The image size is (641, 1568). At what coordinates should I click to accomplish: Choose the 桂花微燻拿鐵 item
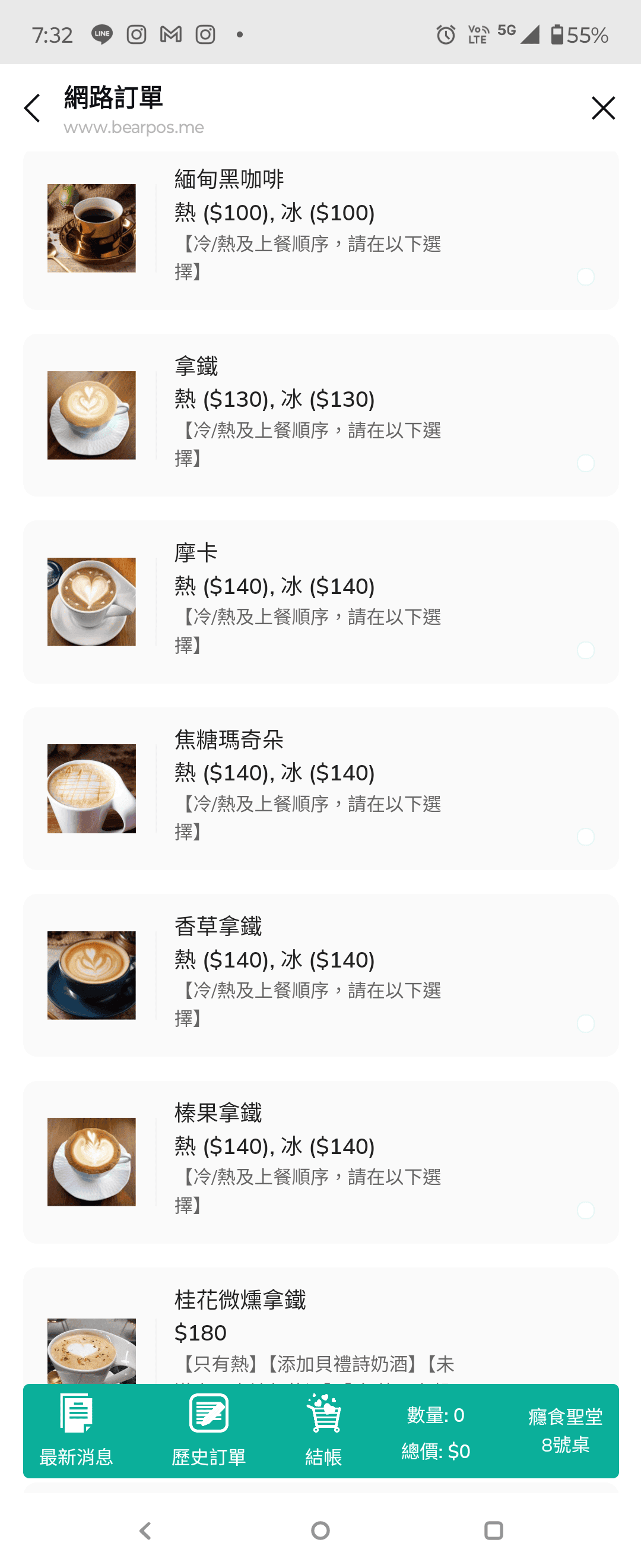coord(320,1327)
